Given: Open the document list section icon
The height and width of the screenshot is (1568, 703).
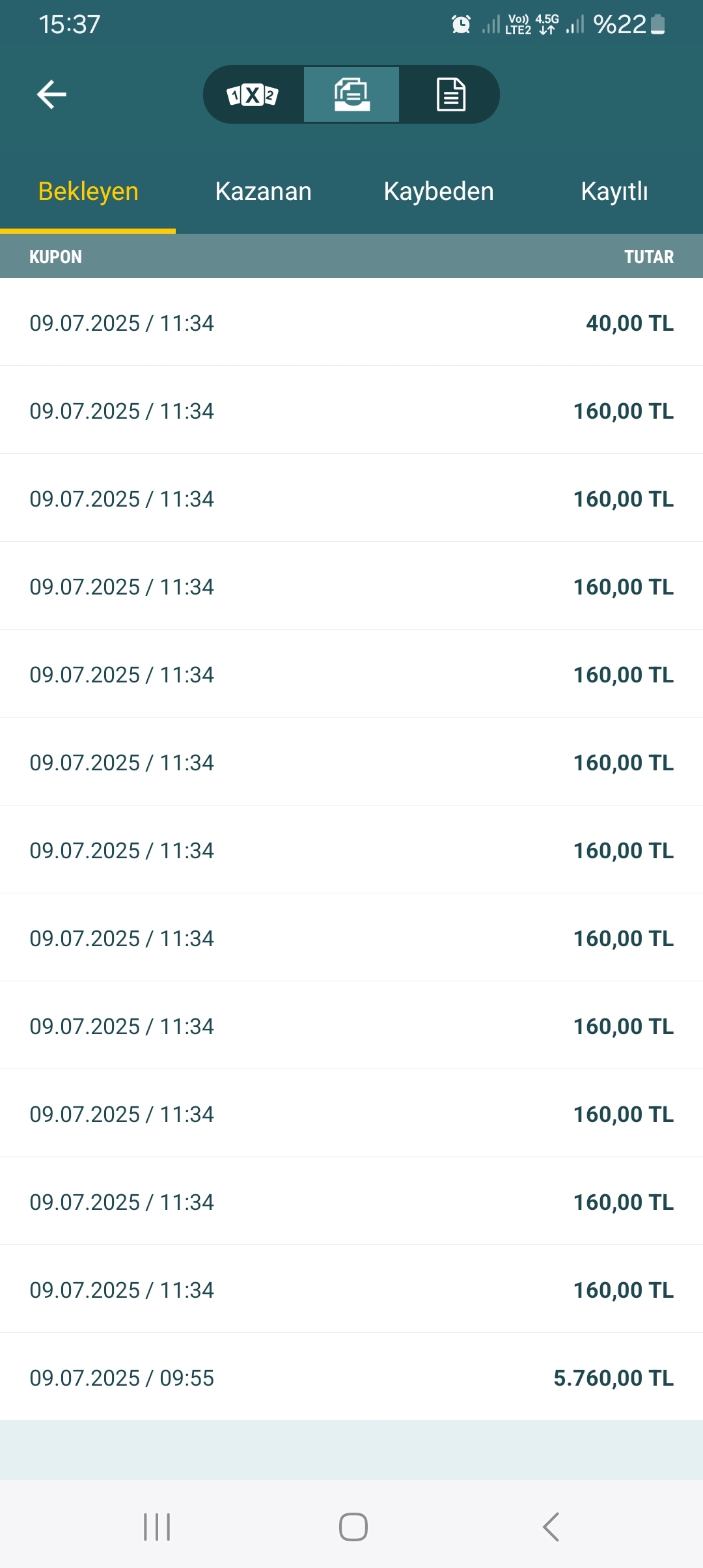Looking at the screenshot, I should [x=450, y=95].
